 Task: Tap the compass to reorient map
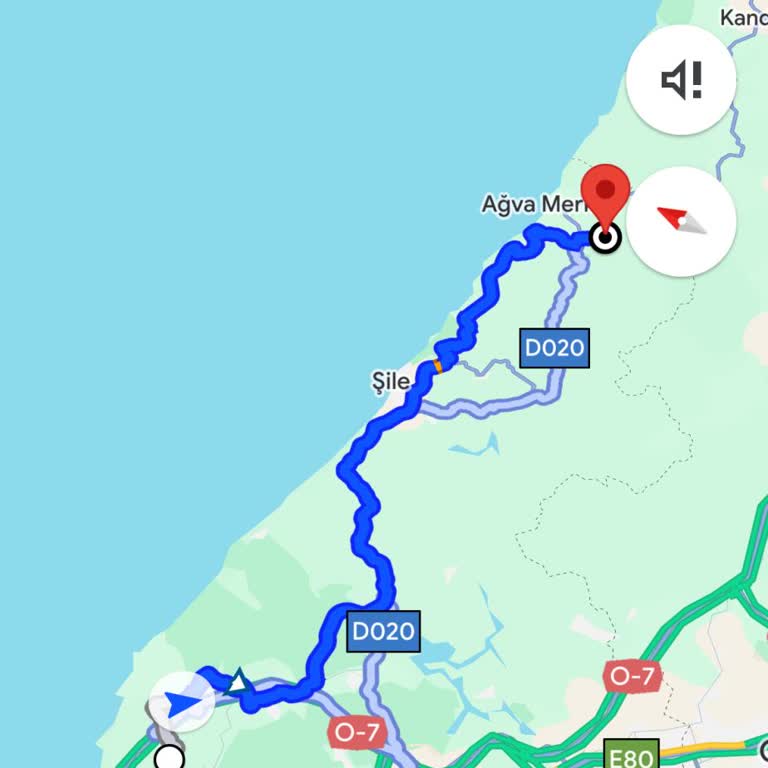coord(681,221)
